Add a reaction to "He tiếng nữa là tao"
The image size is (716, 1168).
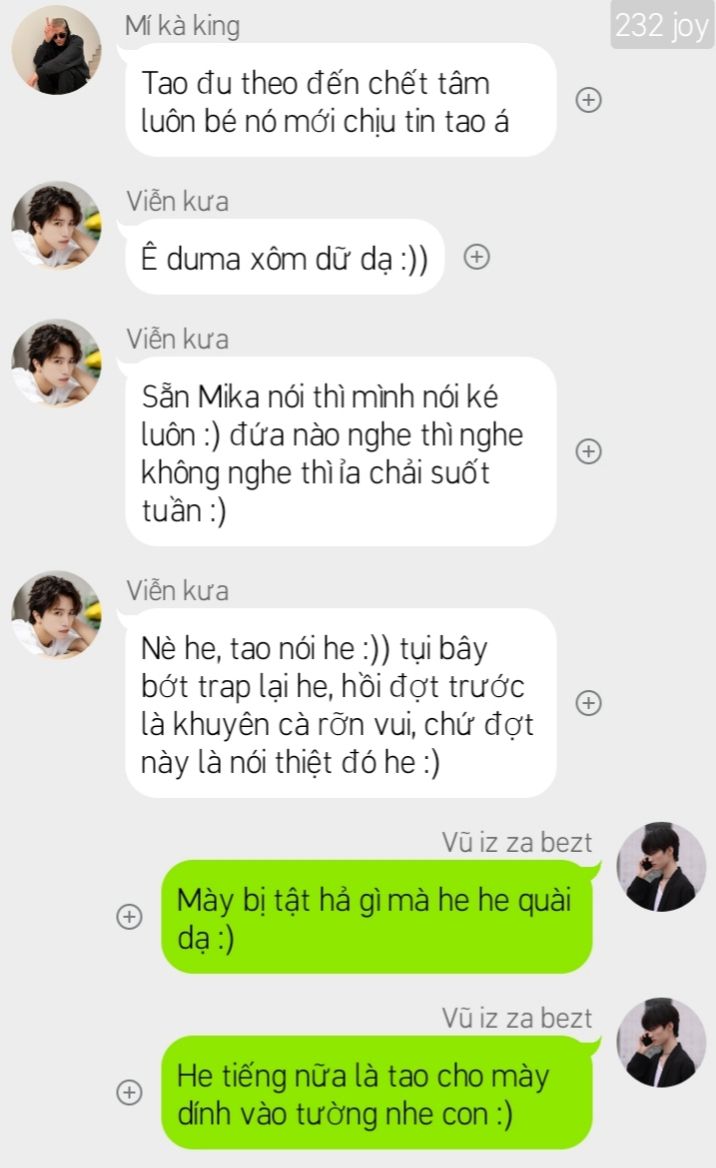tap(129, 1092)
